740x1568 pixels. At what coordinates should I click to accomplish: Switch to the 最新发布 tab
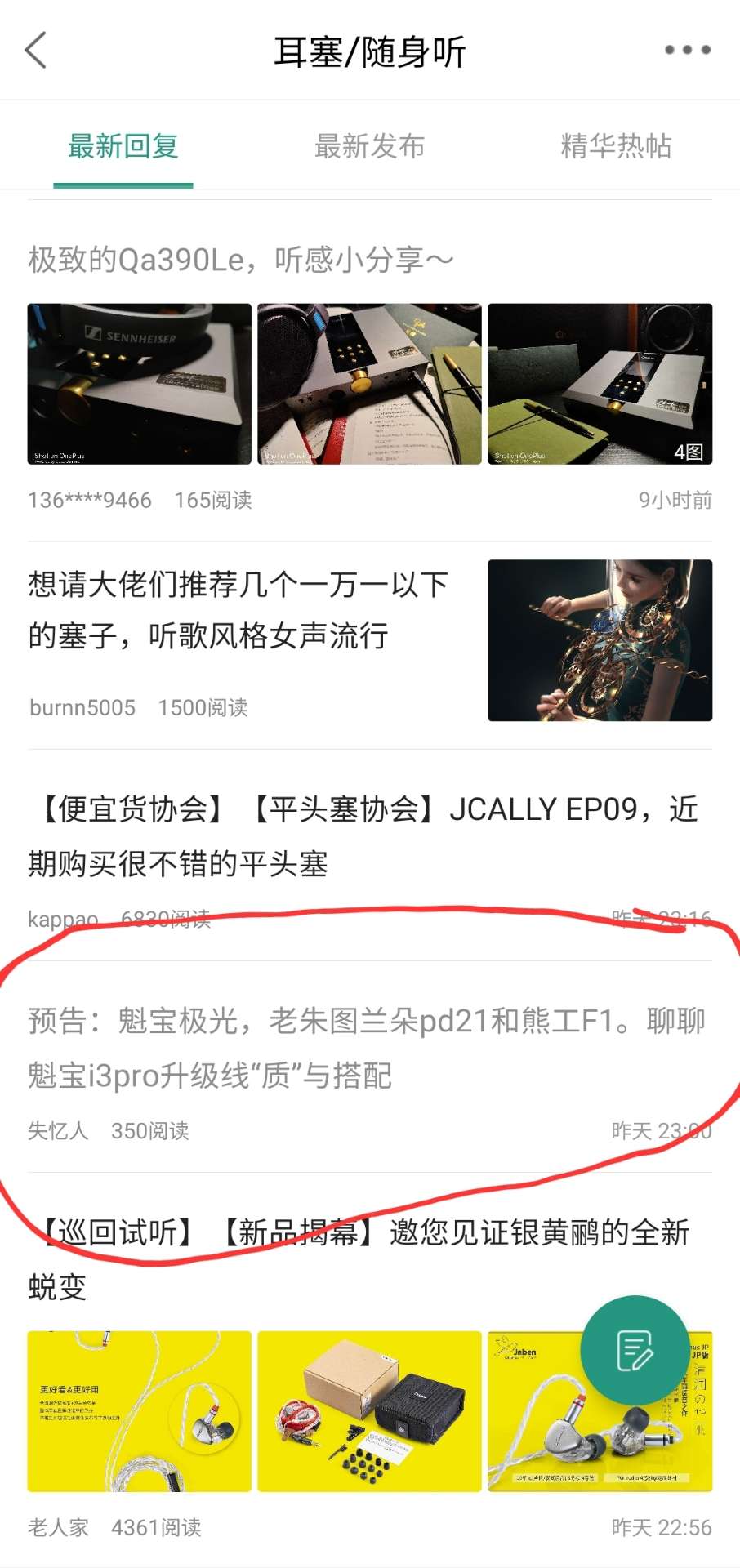pyautogui.click(x=369, y=147)
